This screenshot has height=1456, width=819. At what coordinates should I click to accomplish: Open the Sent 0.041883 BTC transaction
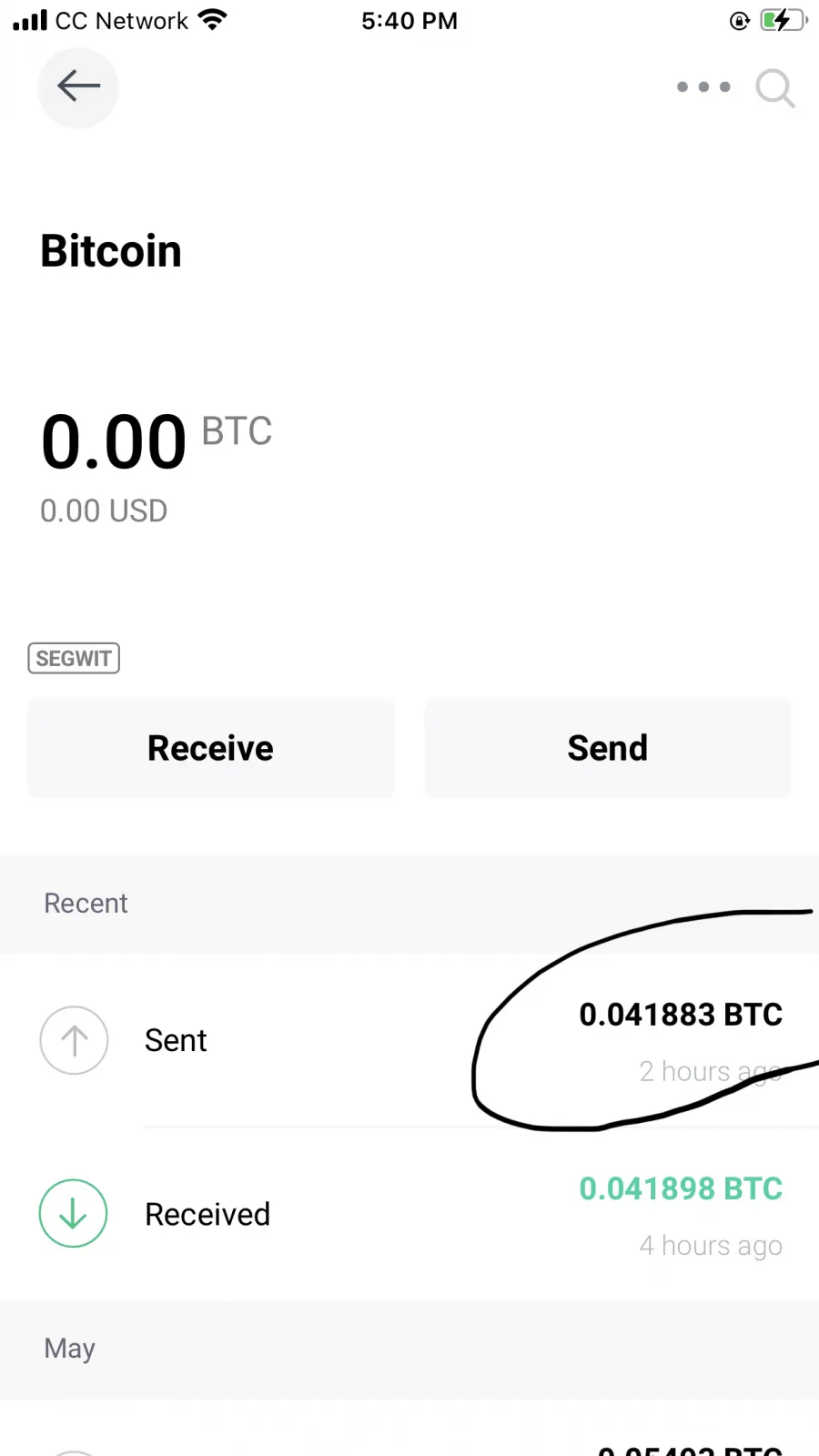pos(409,1040)
